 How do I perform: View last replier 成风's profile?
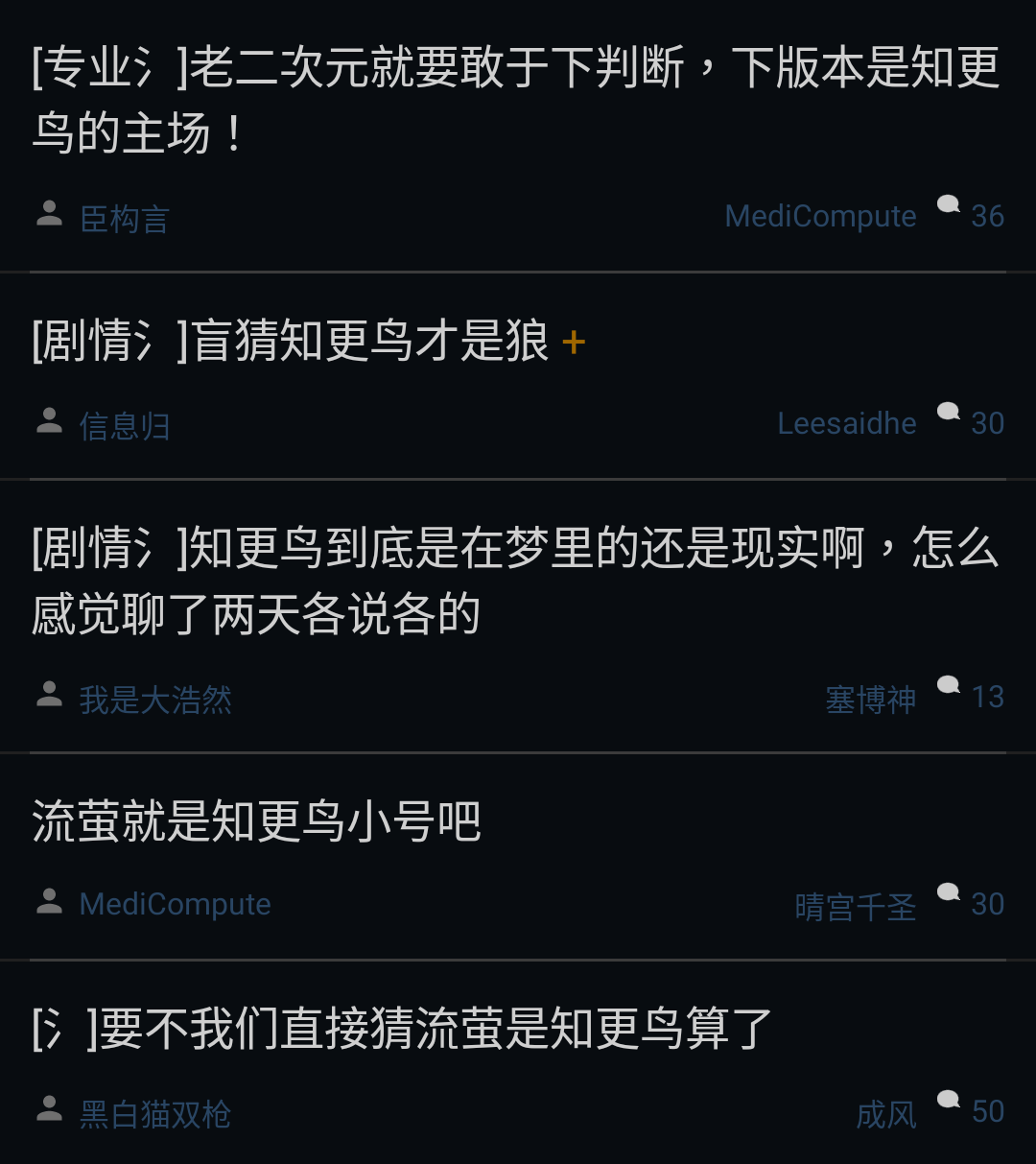(885, 1113)
